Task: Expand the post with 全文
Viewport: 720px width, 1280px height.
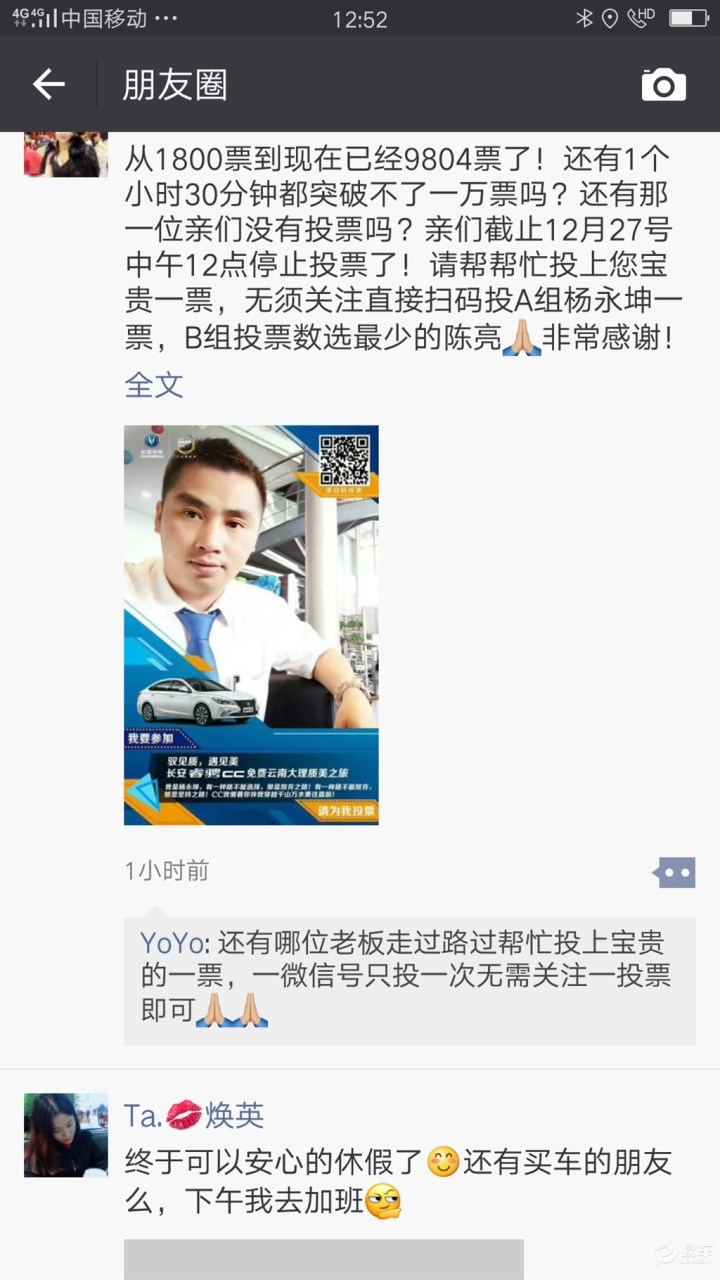Action: point(153,385)
